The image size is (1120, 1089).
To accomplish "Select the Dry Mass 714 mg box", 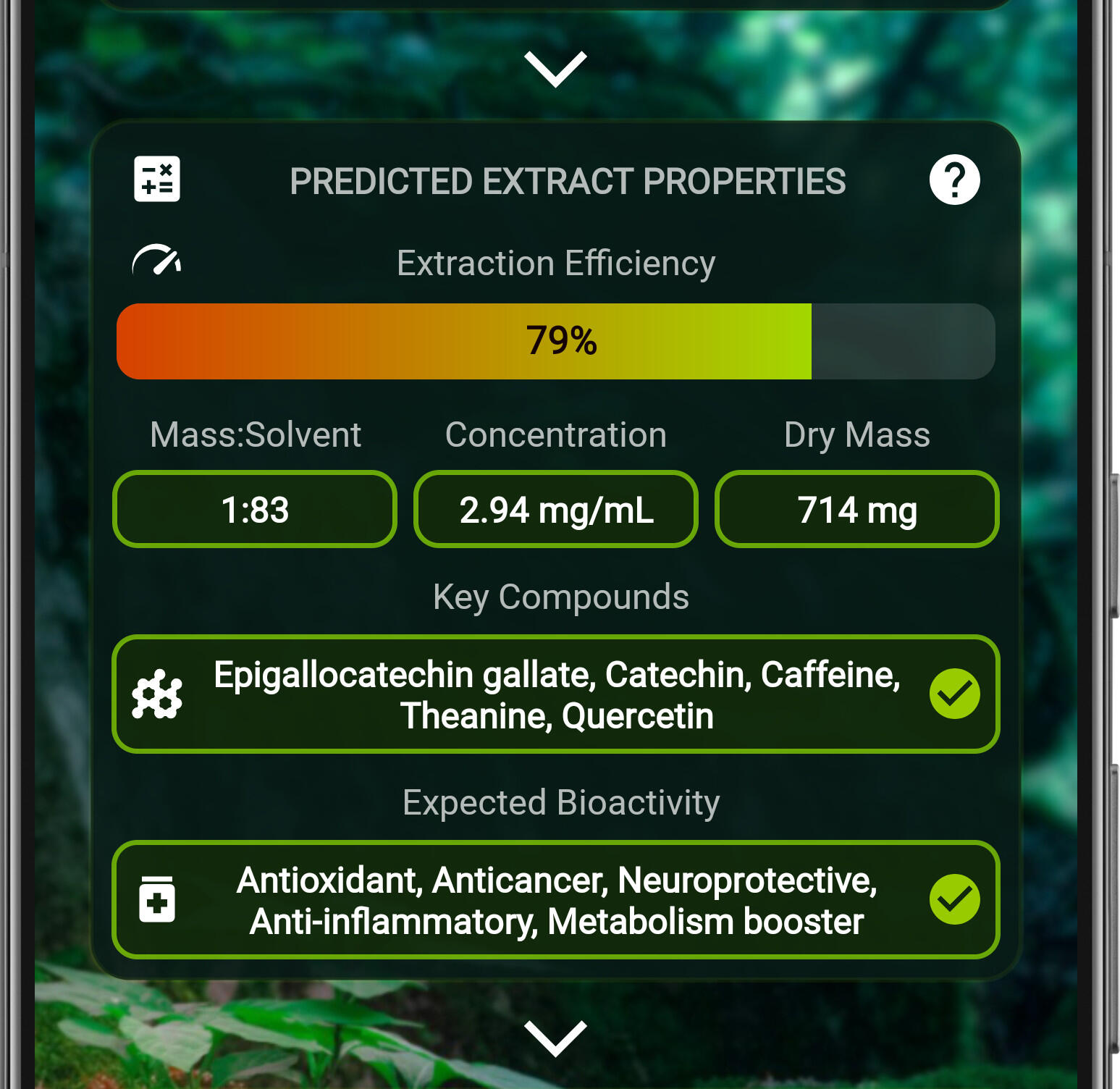I will 856,510.
